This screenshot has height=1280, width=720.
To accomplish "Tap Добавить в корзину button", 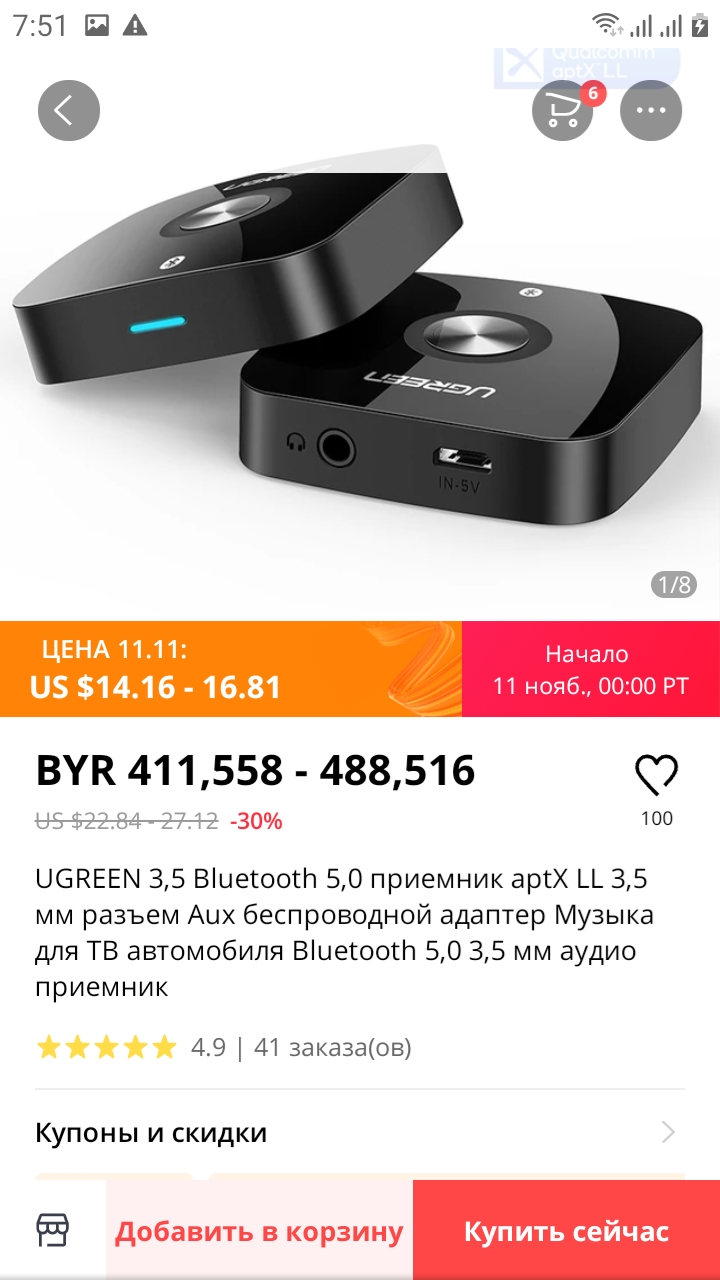I will click(259, 1231).
